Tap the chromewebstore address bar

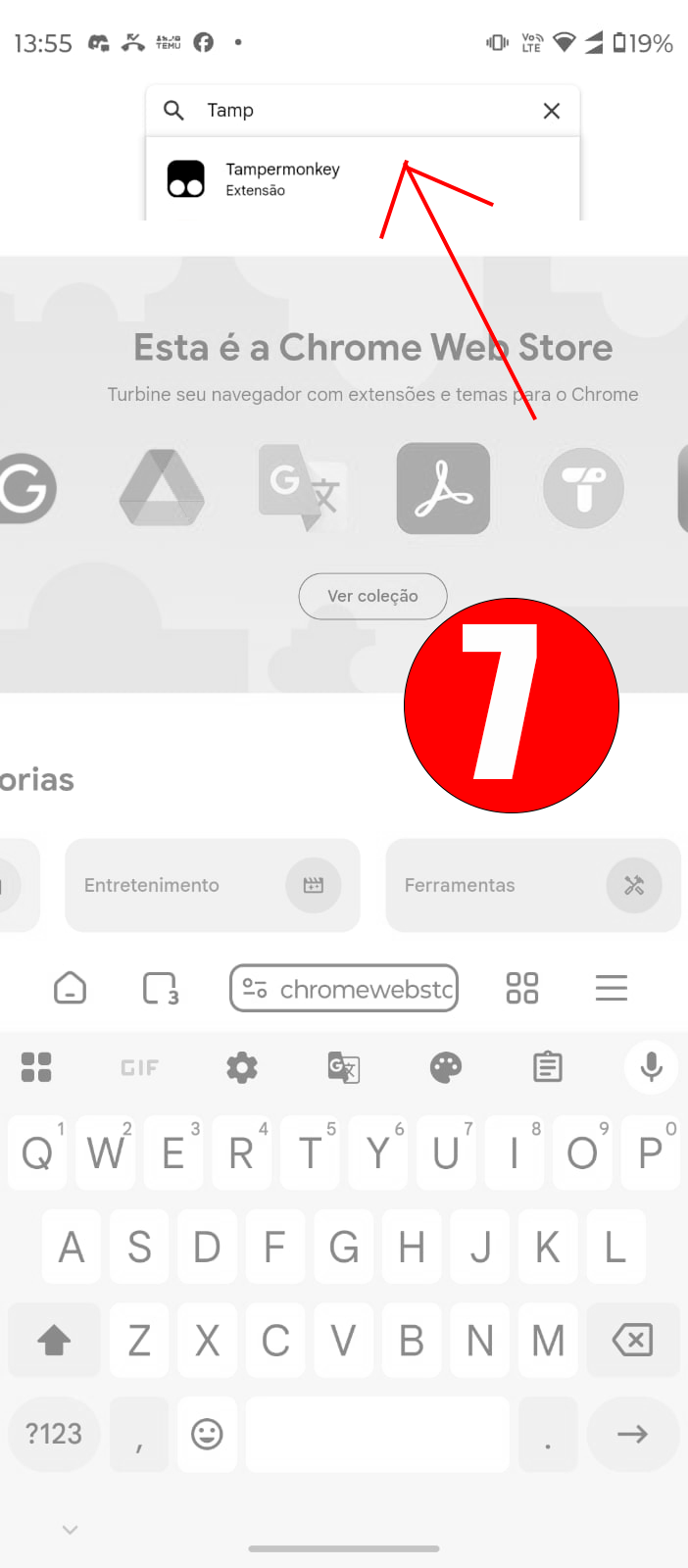pos(344,988)
